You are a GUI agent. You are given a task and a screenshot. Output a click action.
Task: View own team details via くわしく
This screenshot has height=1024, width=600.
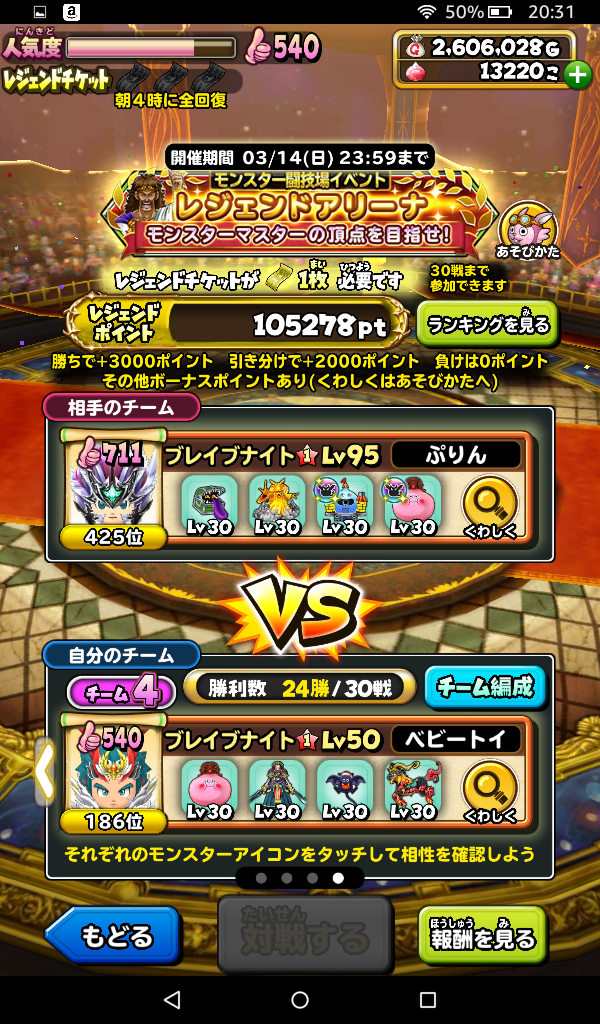click(x=490, y=790)
